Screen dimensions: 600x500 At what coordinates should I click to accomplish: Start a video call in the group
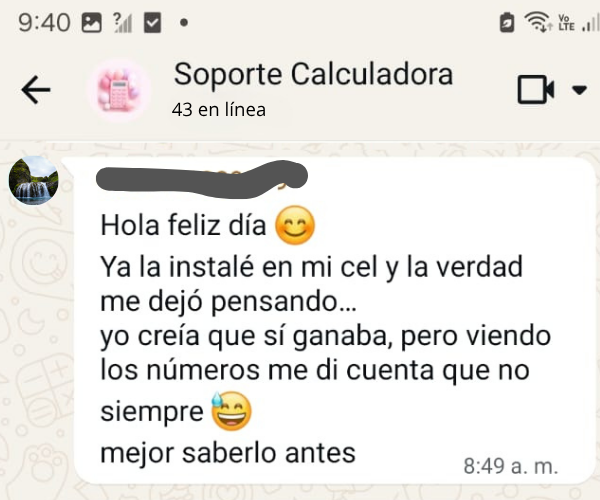535,90
